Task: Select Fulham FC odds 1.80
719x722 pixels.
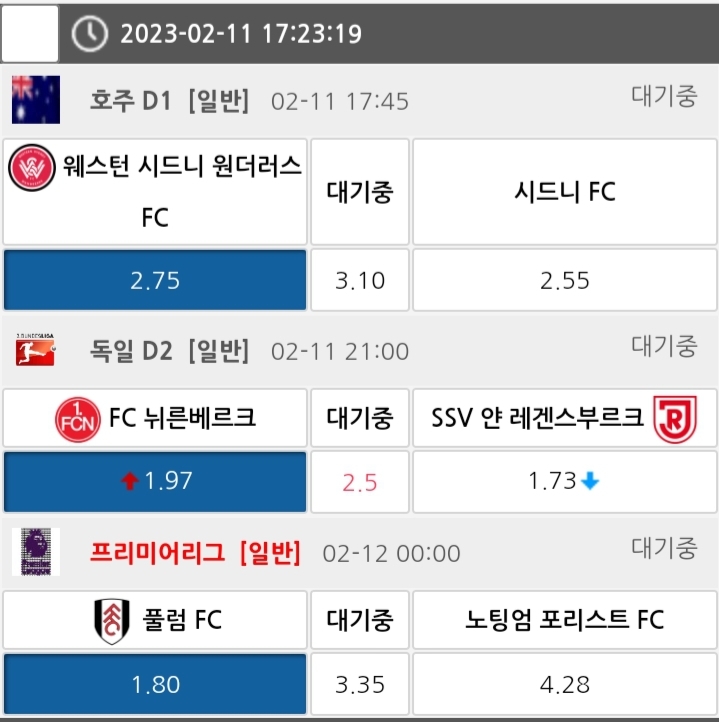Action: [x=155, y=684]
